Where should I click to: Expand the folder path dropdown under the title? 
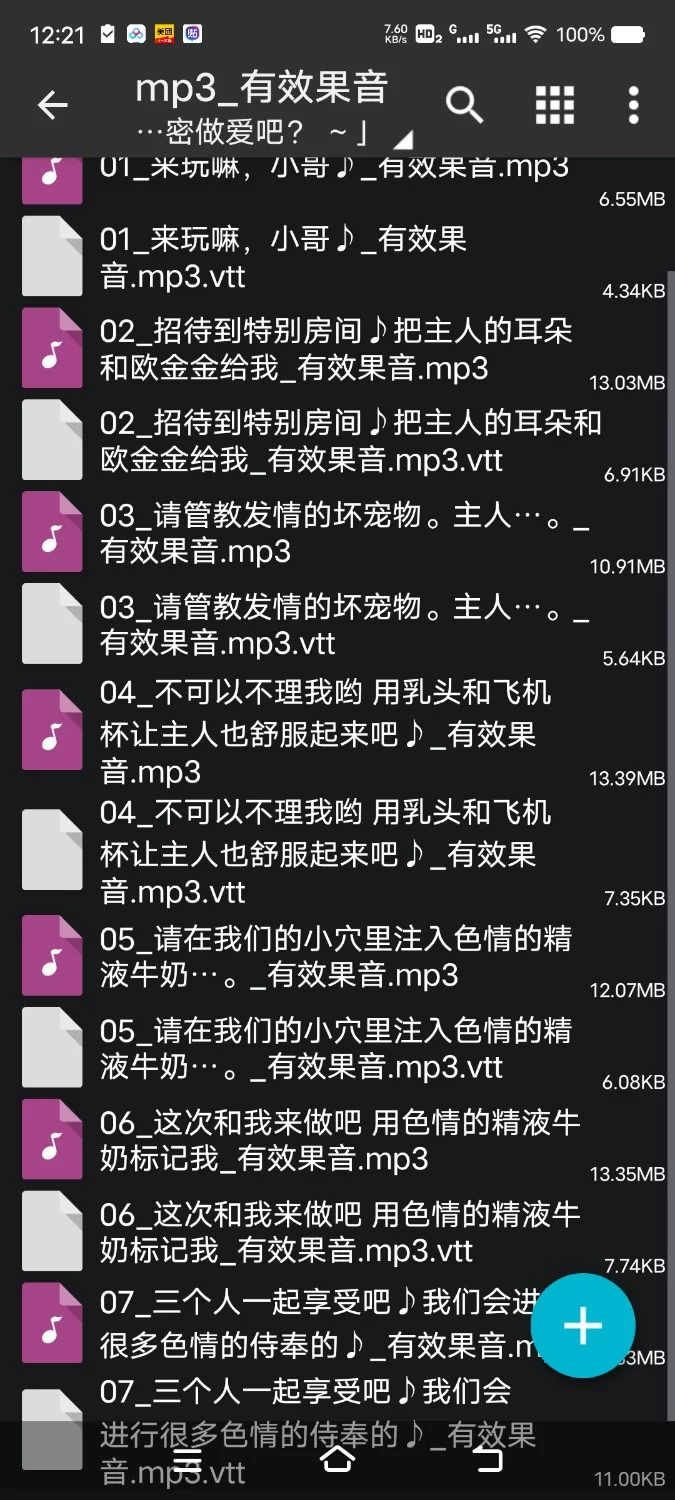[402, 137]
